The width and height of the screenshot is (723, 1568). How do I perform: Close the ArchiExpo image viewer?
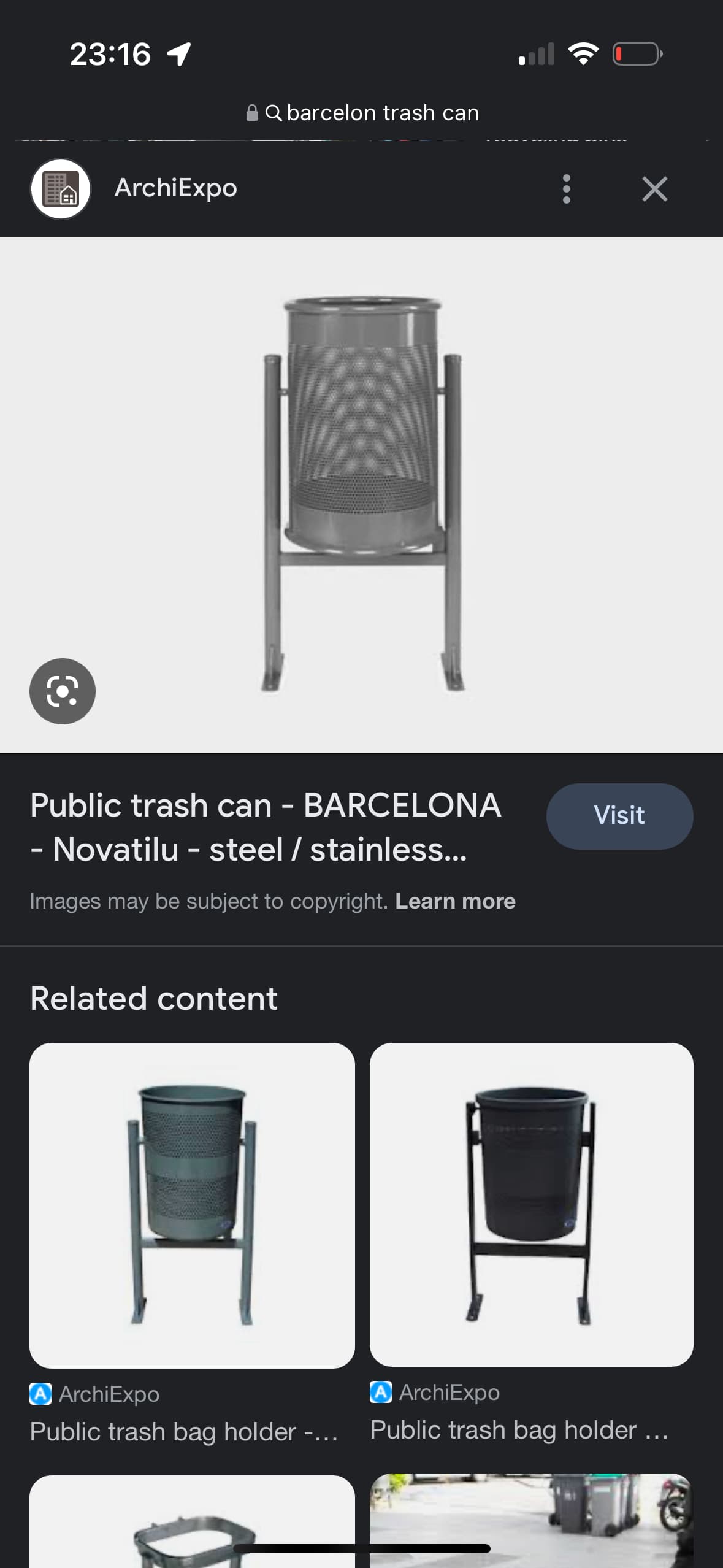click(x=654, y=189)
